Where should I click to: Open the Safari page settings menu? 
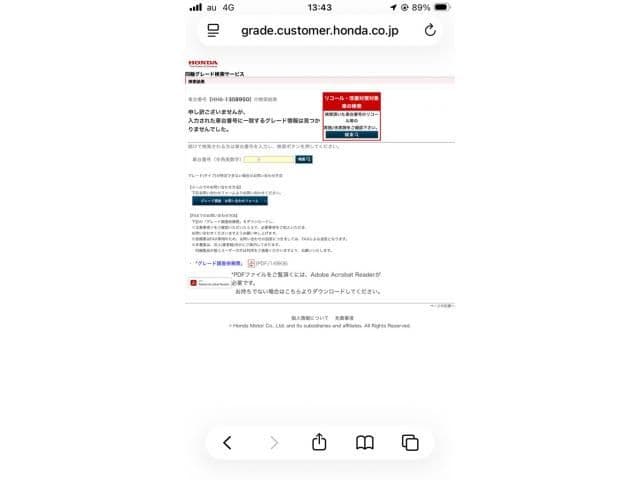click(x=213, y=30)
